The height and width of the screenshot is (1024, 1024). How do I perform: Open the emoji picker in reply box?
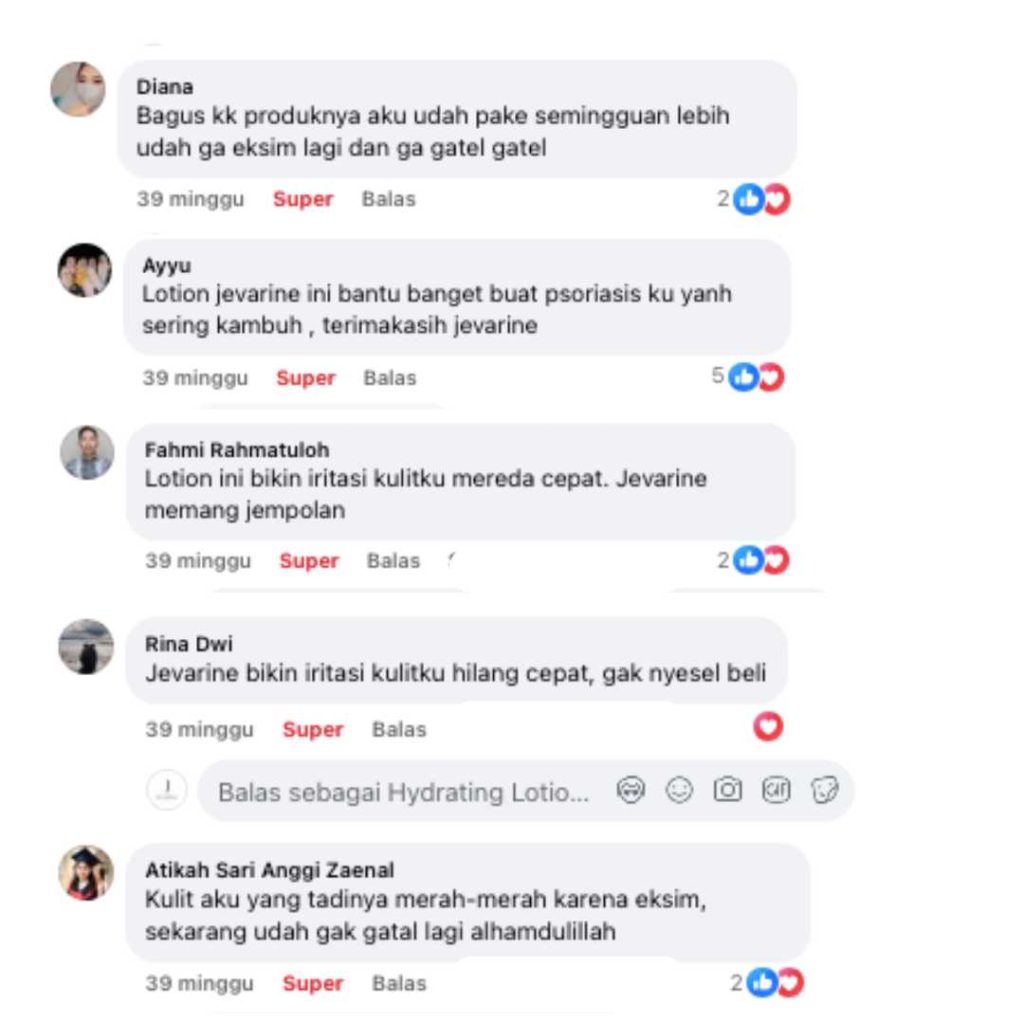[679, 791]
